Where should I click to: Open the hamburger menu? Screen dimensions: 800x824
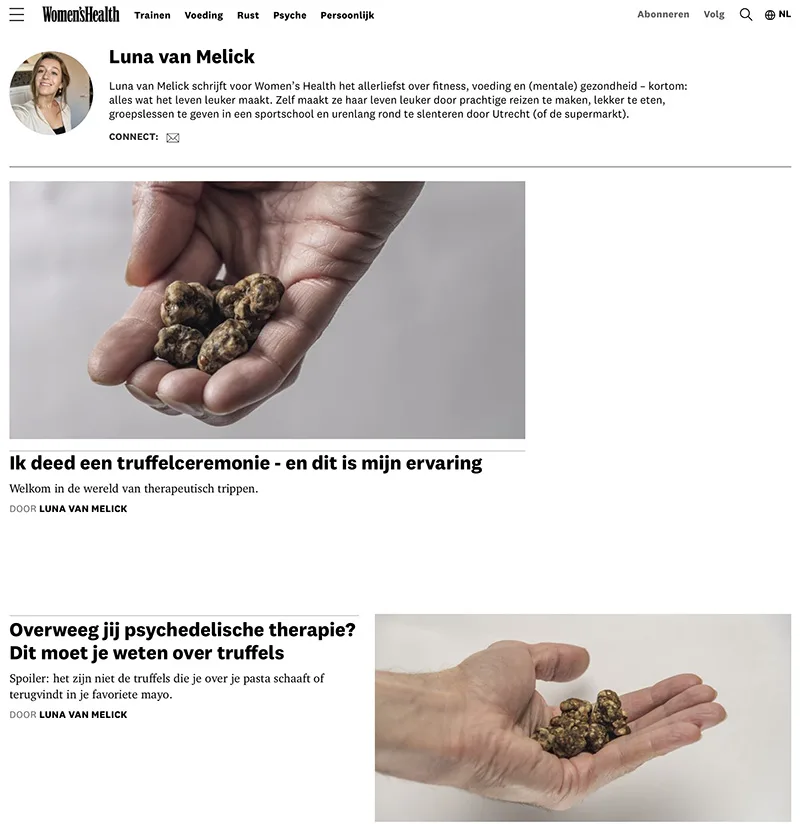point(17,15)
